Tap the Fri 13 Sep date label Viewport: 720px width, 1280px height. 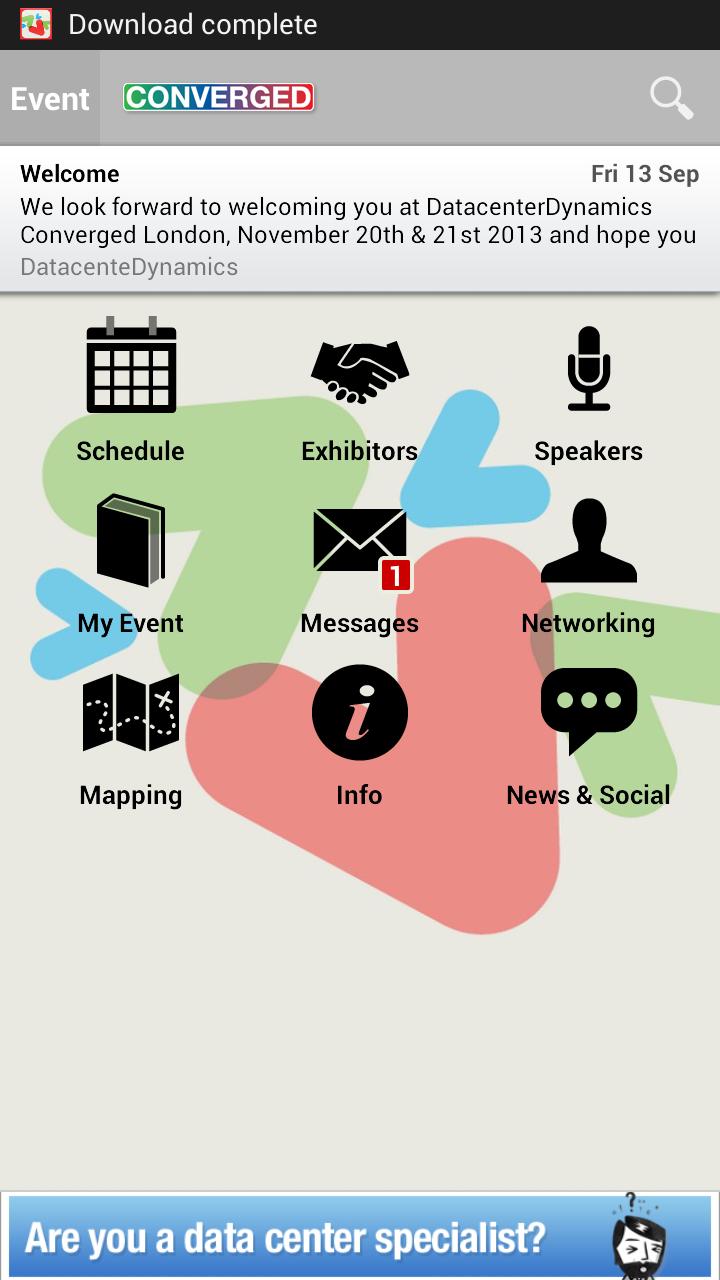(x=645, y=173)
